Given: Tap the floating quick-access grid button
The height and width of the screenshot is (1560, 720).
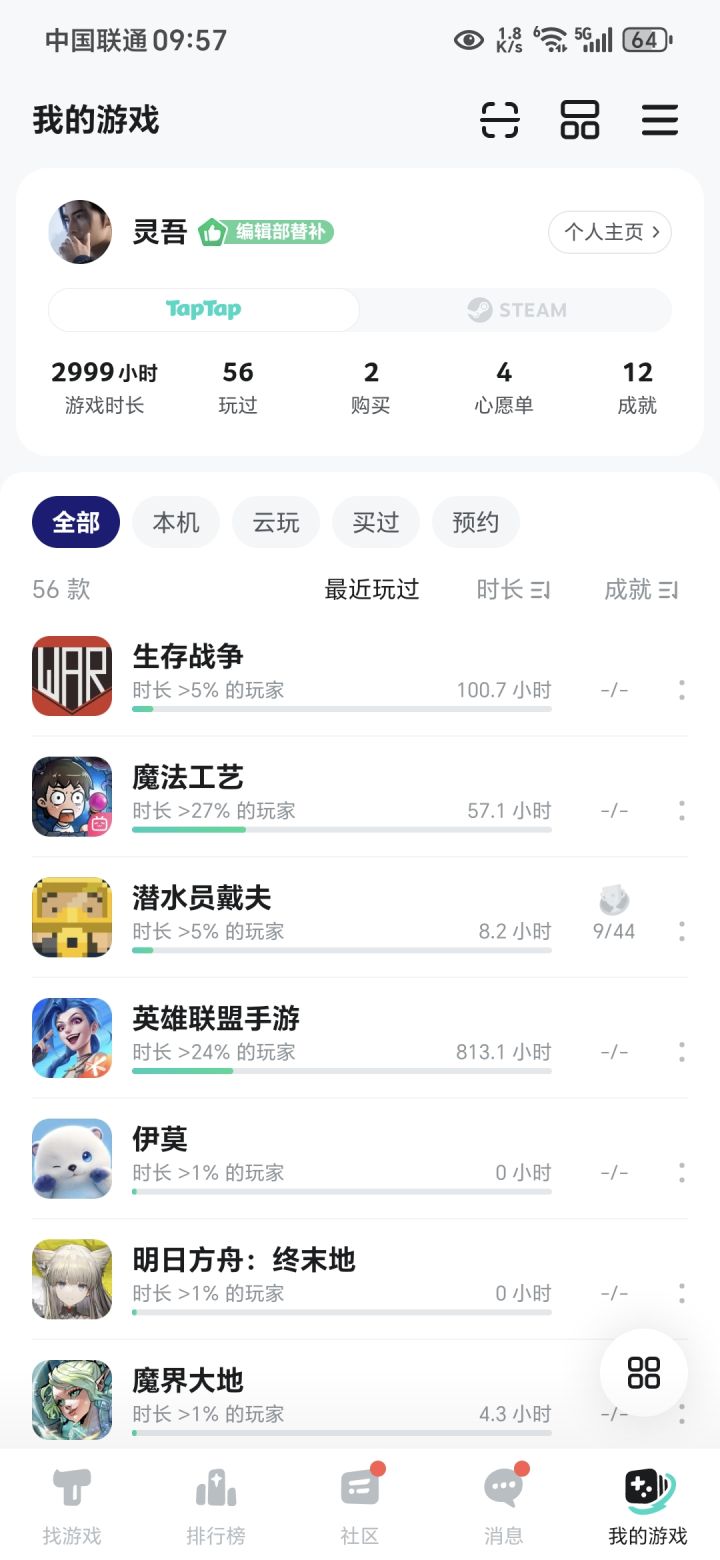Looking at the screenshot, I should 643,1373.
